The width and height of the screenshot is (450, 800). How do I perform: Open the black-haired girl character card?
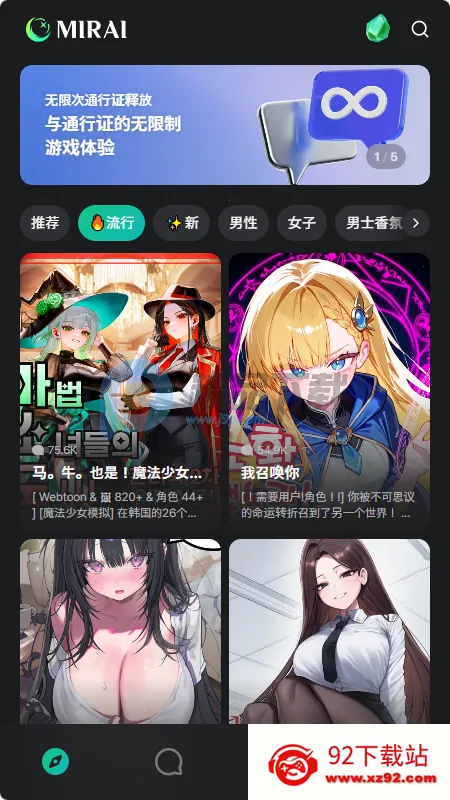(x=120, y=631)
